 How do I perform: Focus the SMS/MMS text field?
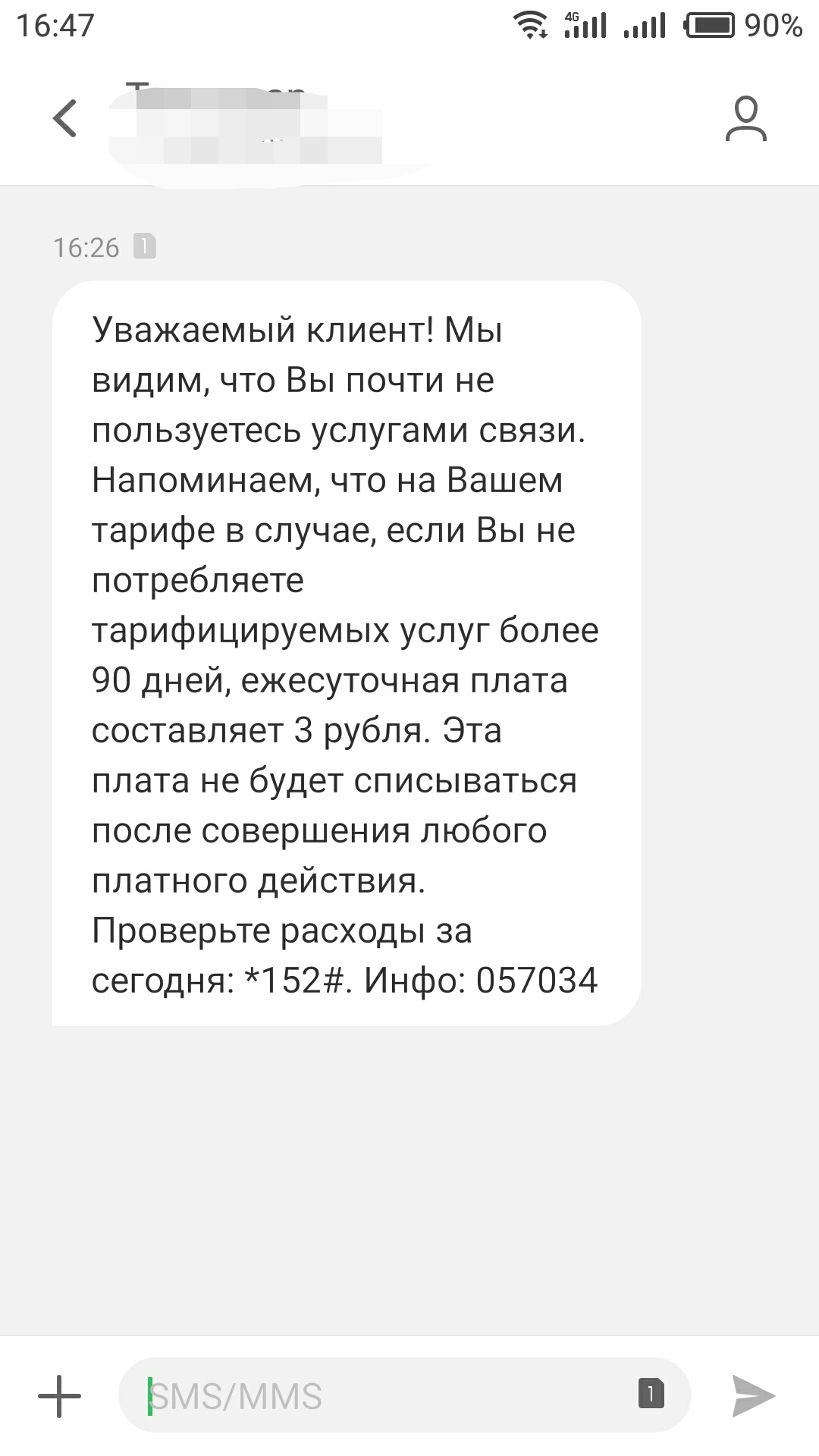[379, 1395]
